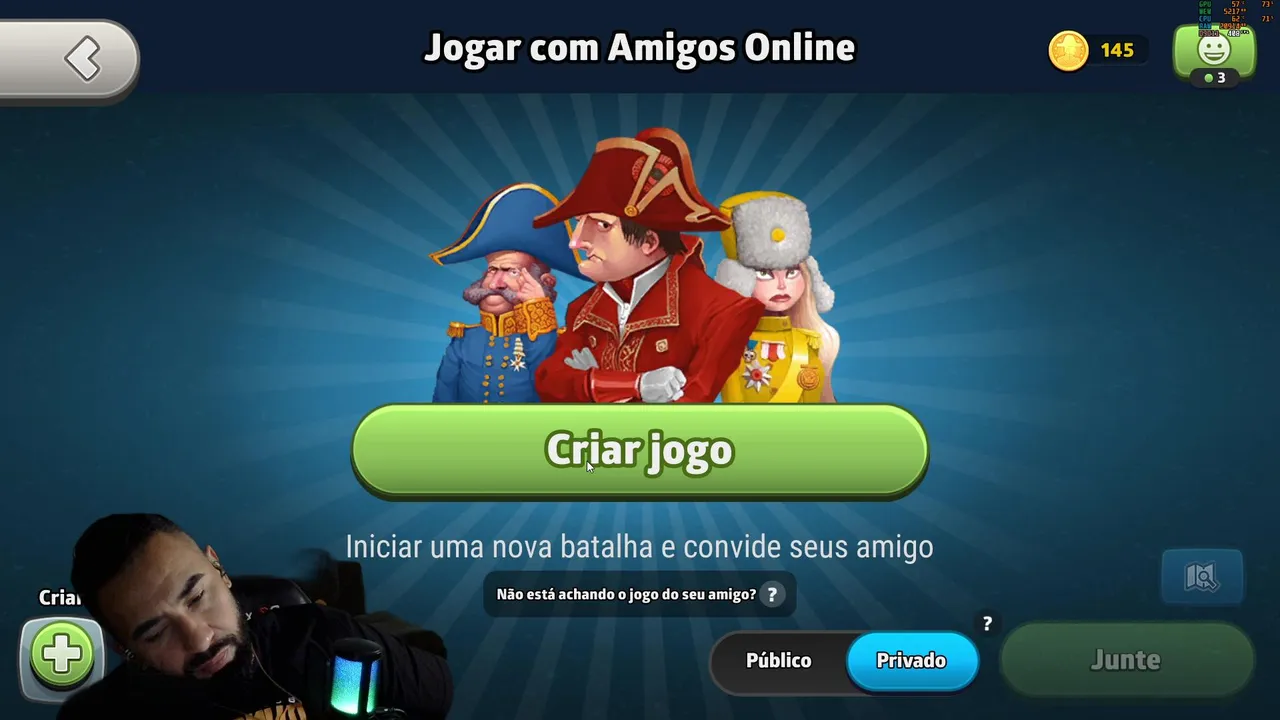Open help next to Não está achando
The width and height of the screenshot is (1280, 720).
771,595
